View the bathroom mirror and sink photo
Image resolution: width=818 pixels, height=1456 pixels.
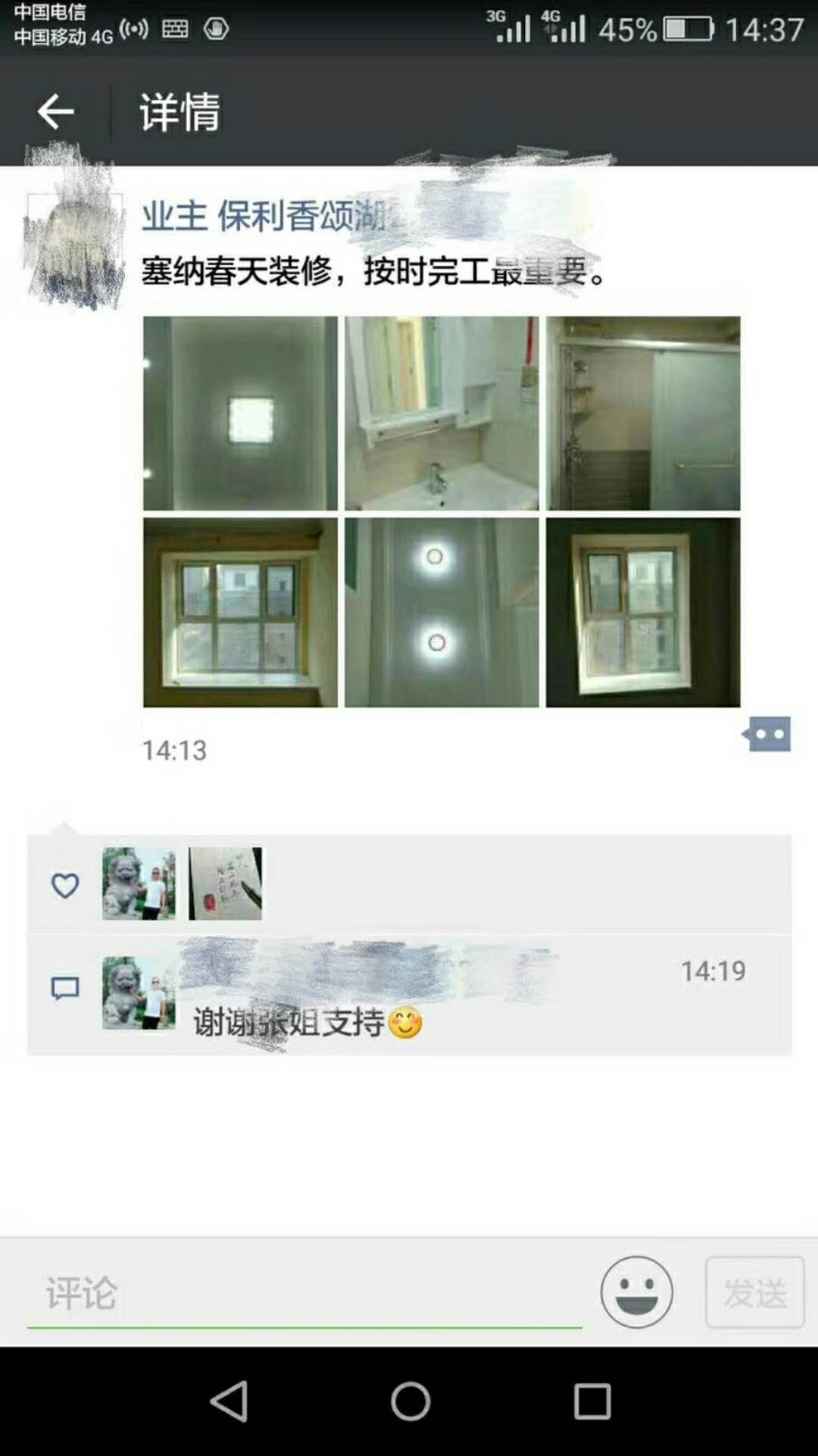[442, 414]
